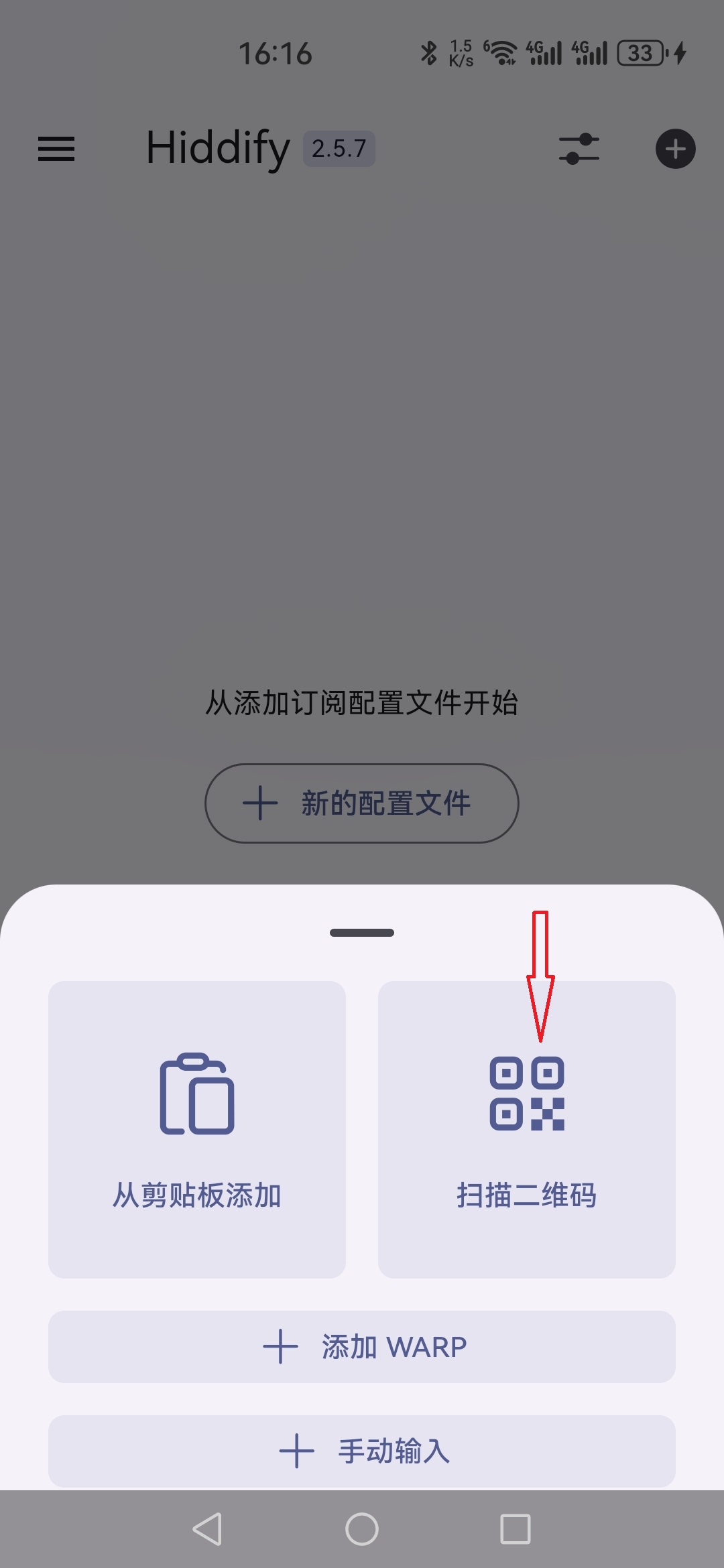Tap 从剪贴板添加 card

[197, 1129]
